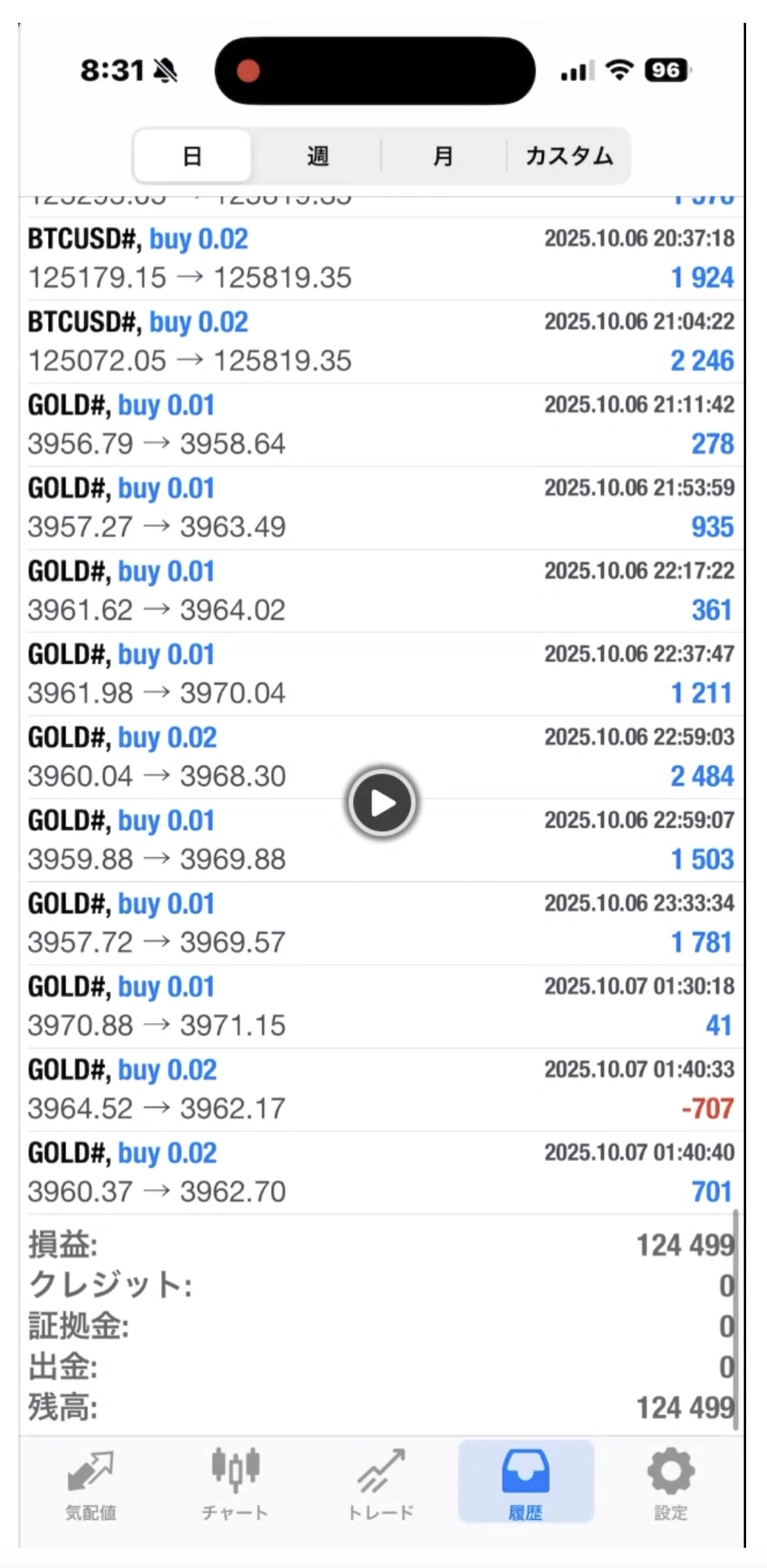This screenshot has width=767, height=1568.
Task: Open the GOLD# trade closed at 23:33:34
Action: tap(382, 923)
